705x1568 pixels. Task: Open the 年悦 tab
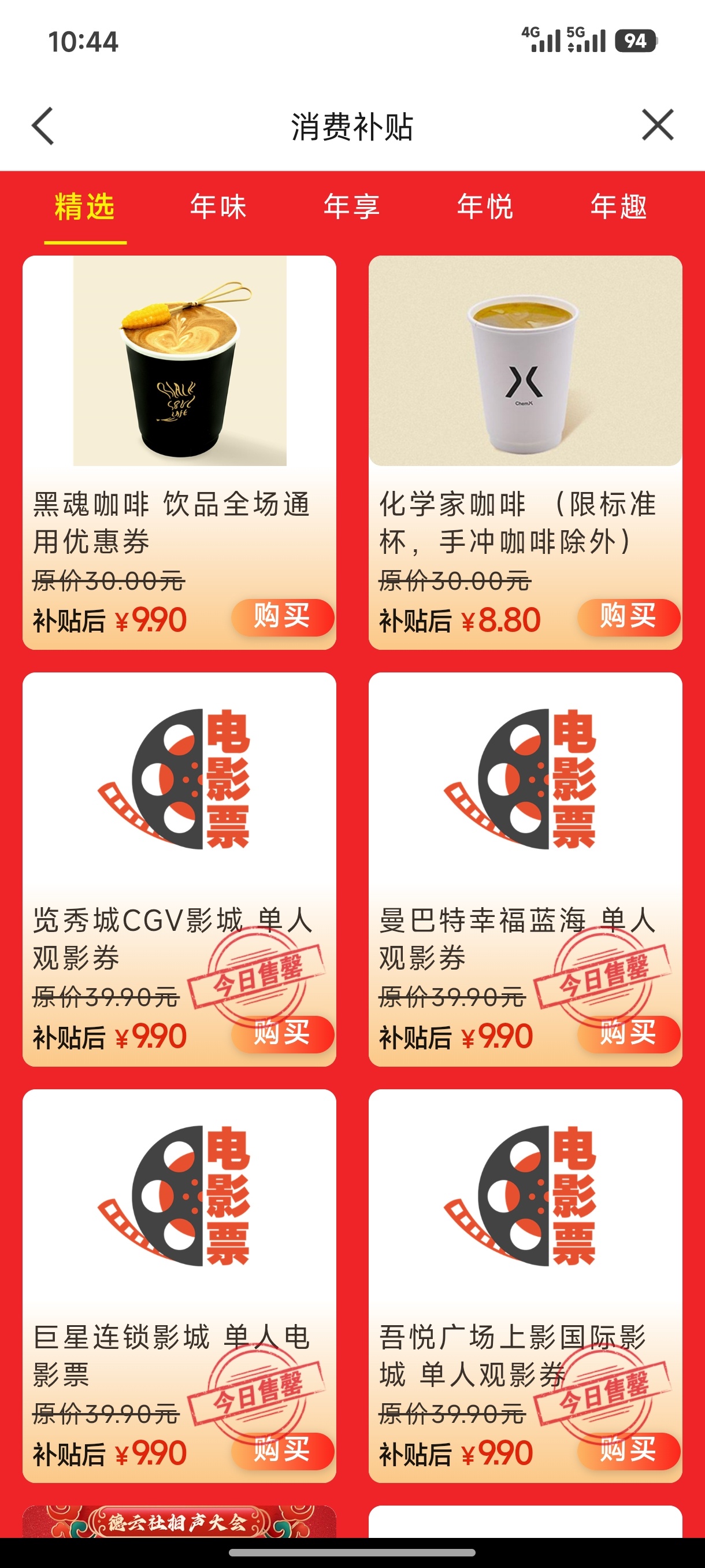tap(485, 207)
